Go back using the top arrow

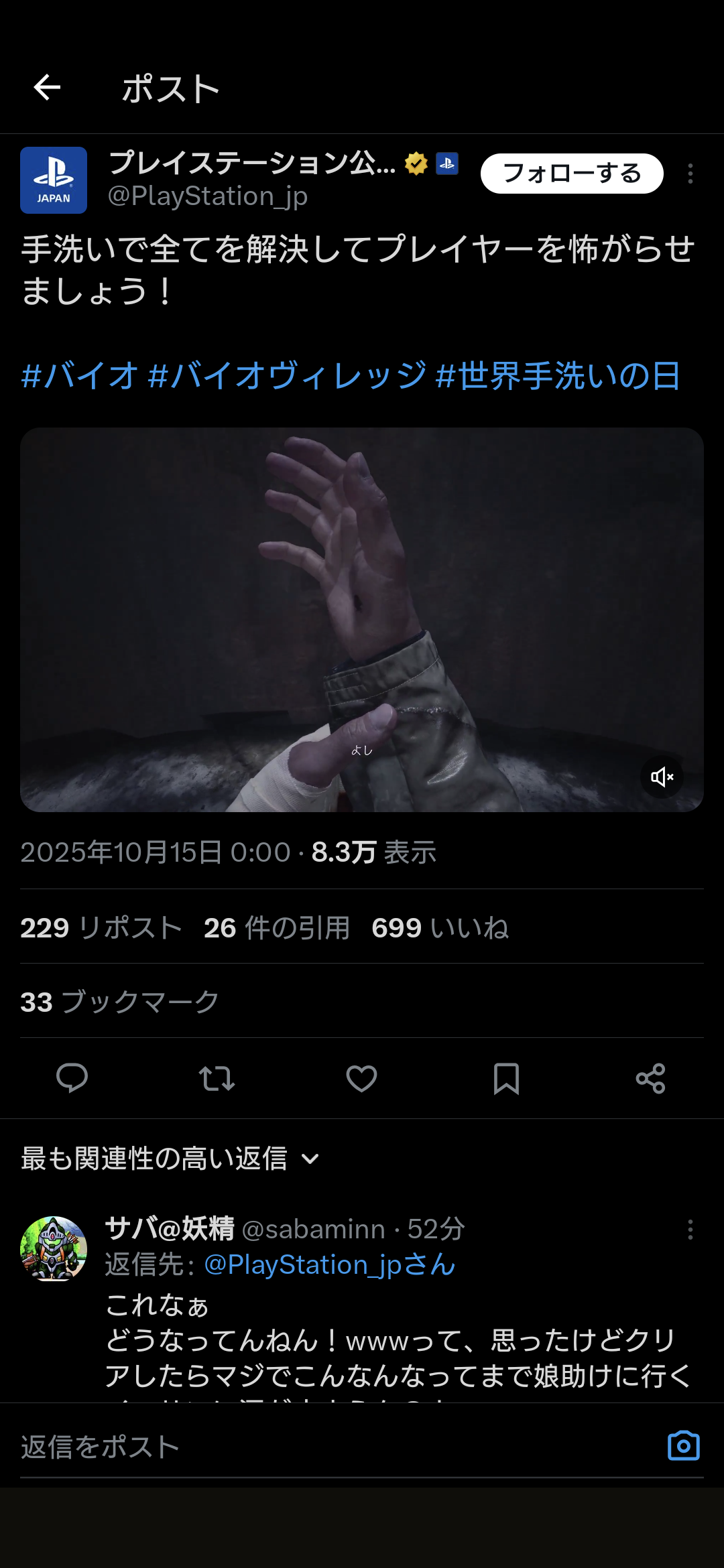(47, 87)
